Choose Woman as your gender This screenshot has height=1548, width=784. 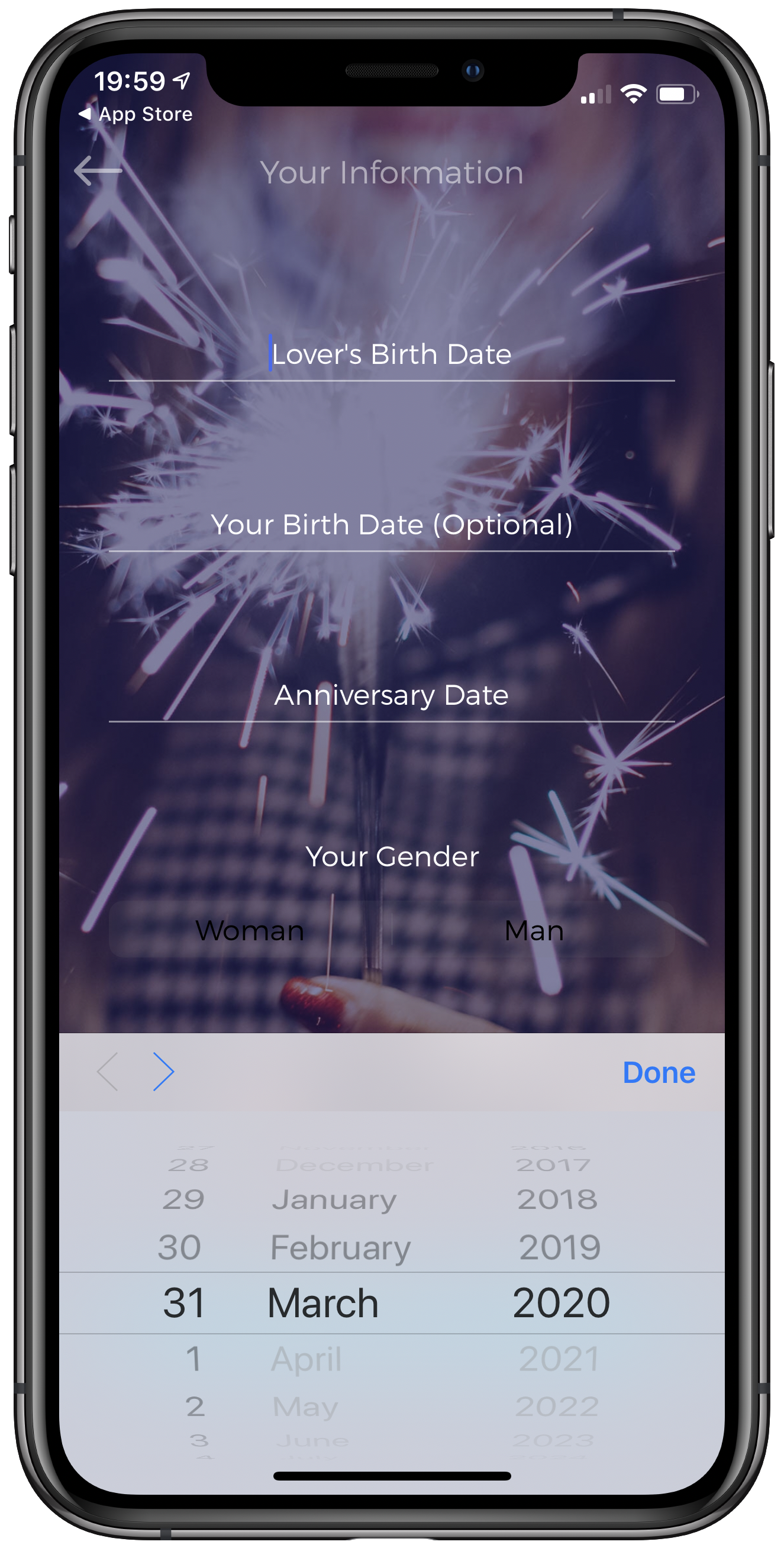(250, 930)
